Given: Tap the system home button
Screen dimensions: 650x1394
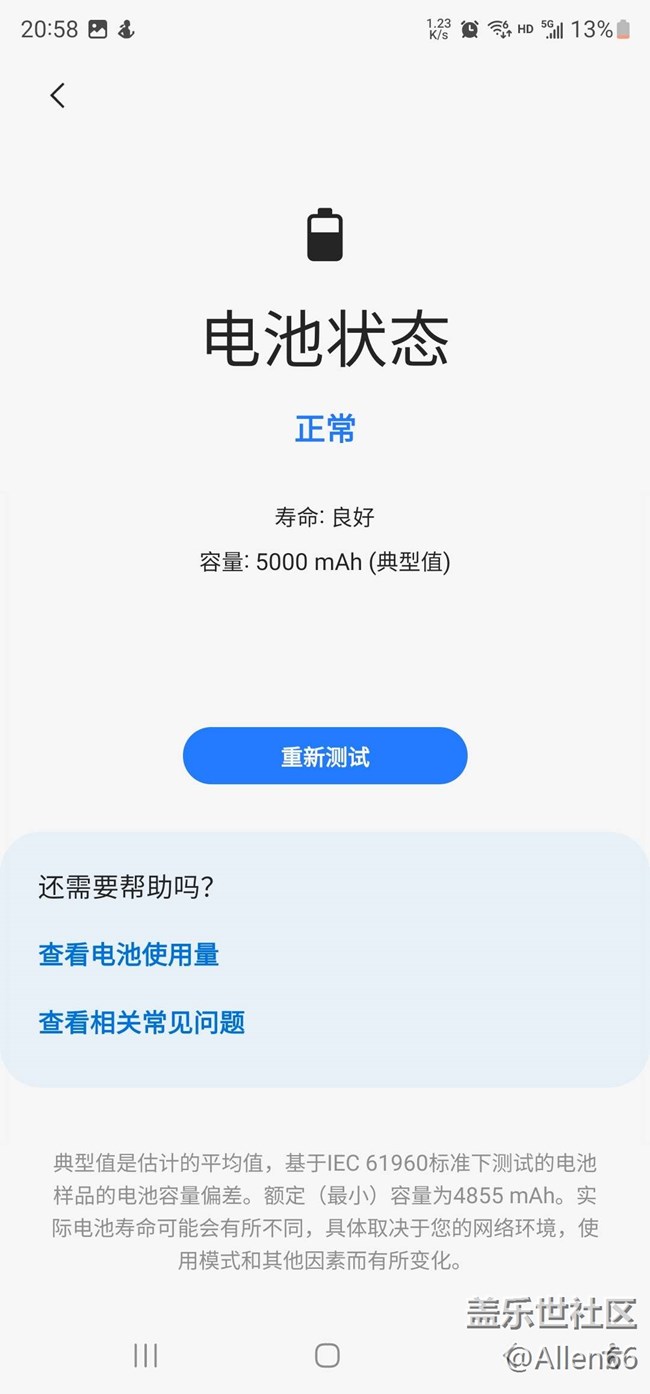Looking at the screenshot, I should 327,1355.
